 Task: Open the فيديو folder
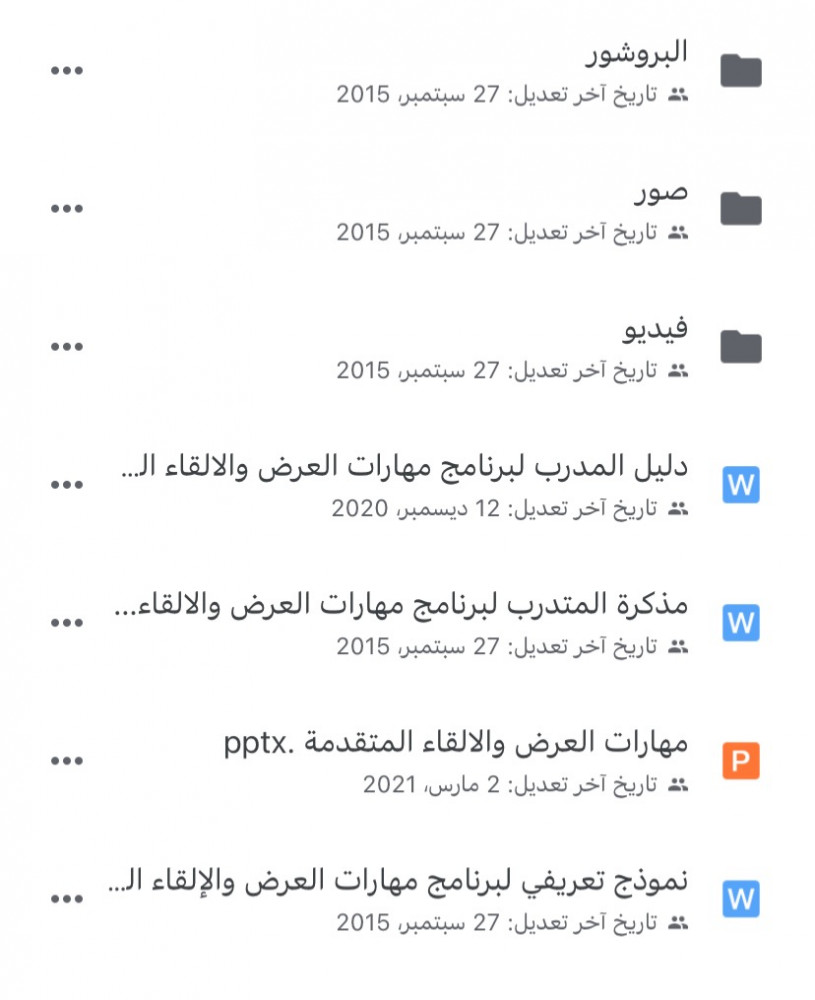click(652, 329)
